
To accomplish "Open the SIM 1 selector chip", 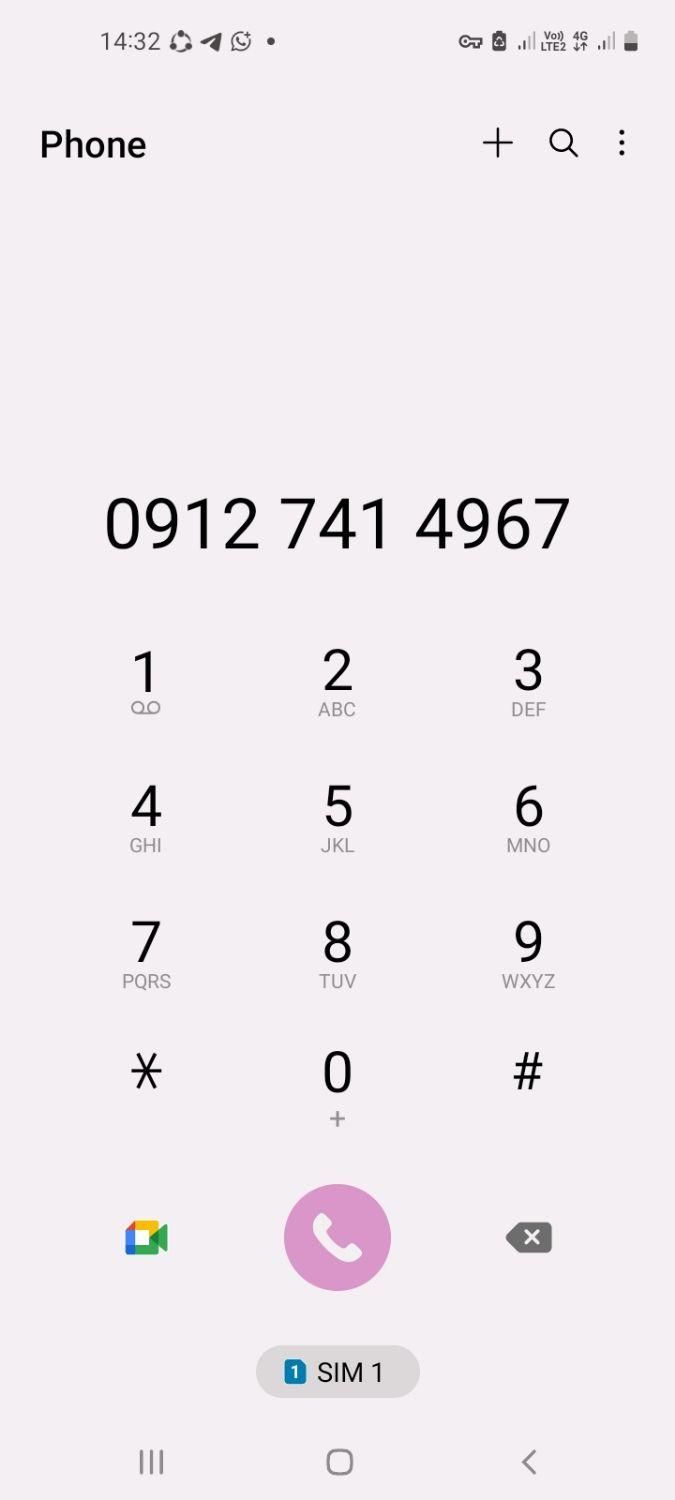I will coord(337,1372).
